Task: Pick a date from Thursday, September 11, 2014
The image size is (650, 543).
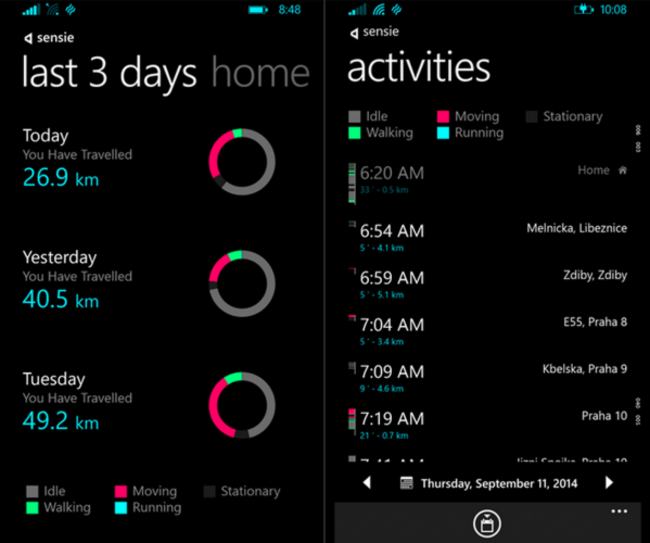Action: tap(488, 483)
